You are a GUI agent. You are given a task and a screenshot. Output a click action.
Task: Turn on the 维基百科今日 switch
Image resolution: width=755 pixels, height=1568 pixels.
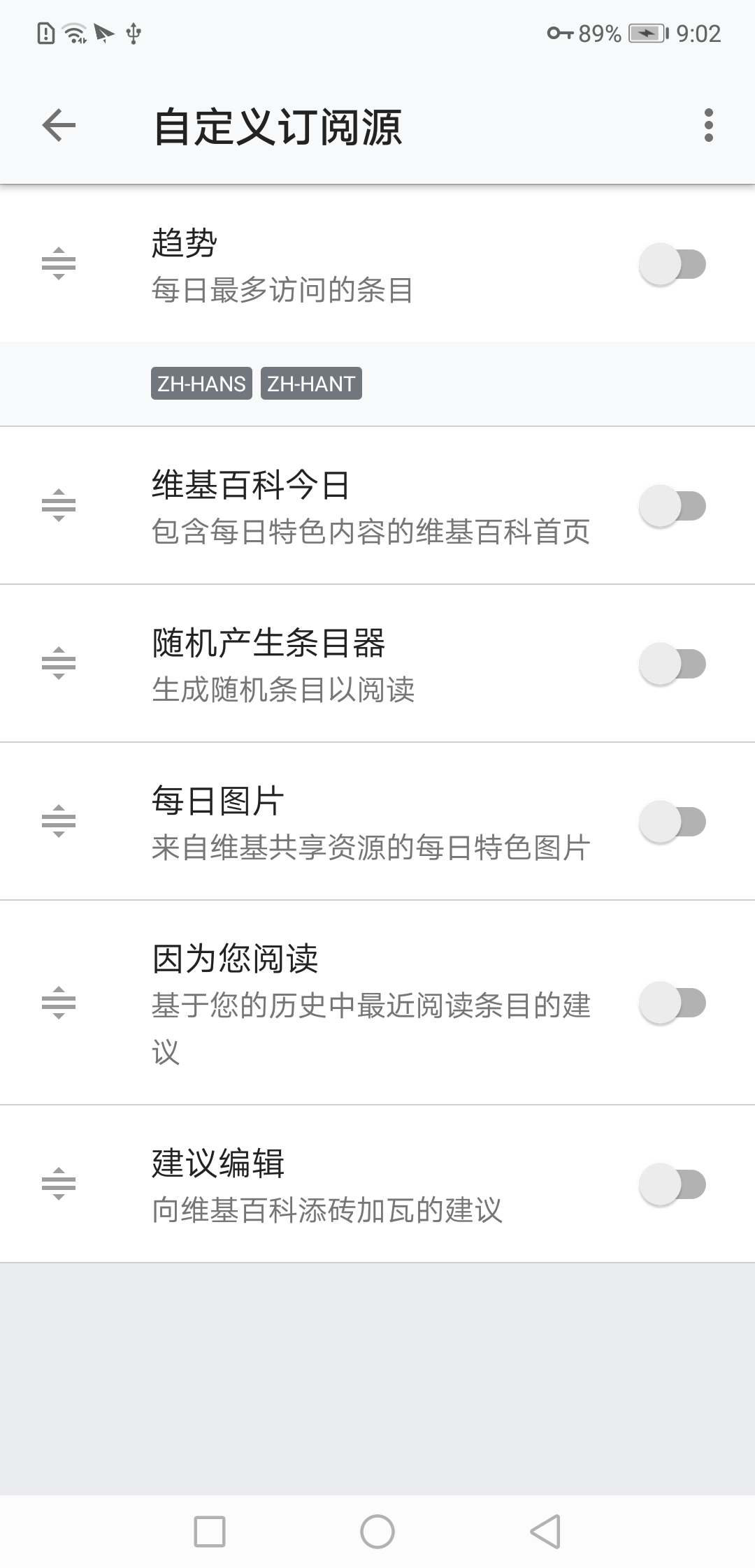[673, 506]
